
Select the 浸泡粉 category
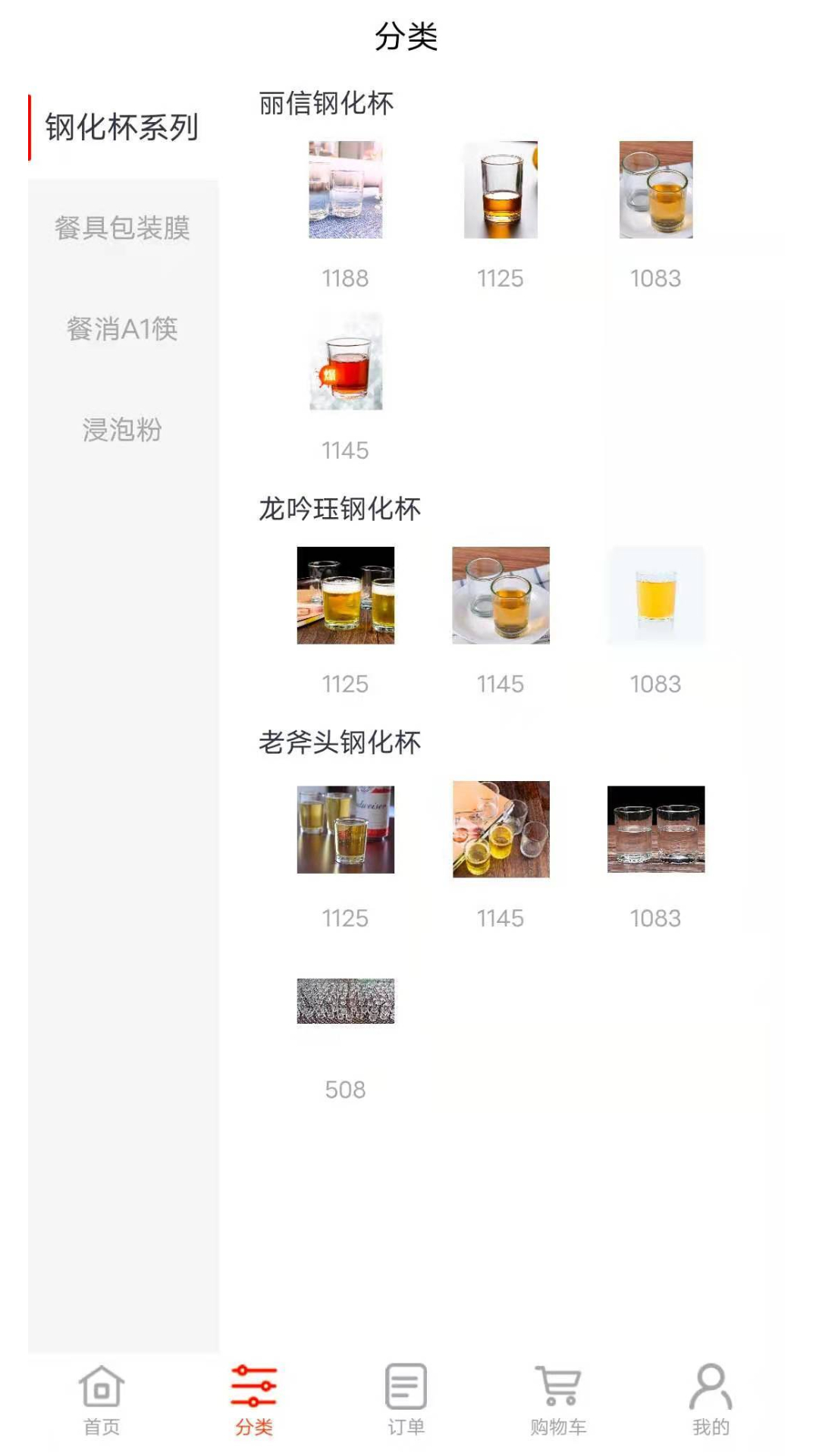click(x=123, y=431)
